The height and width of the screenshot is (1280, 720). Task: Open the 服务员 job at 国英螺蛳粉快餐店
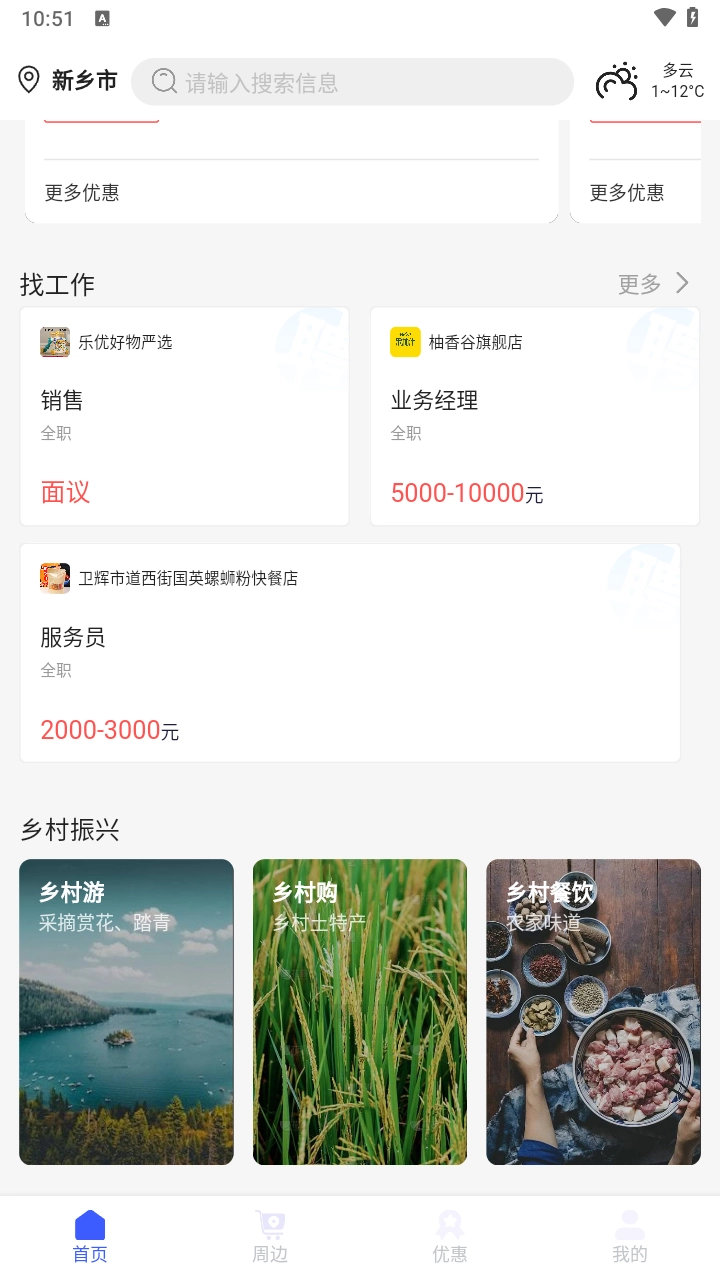350,653
